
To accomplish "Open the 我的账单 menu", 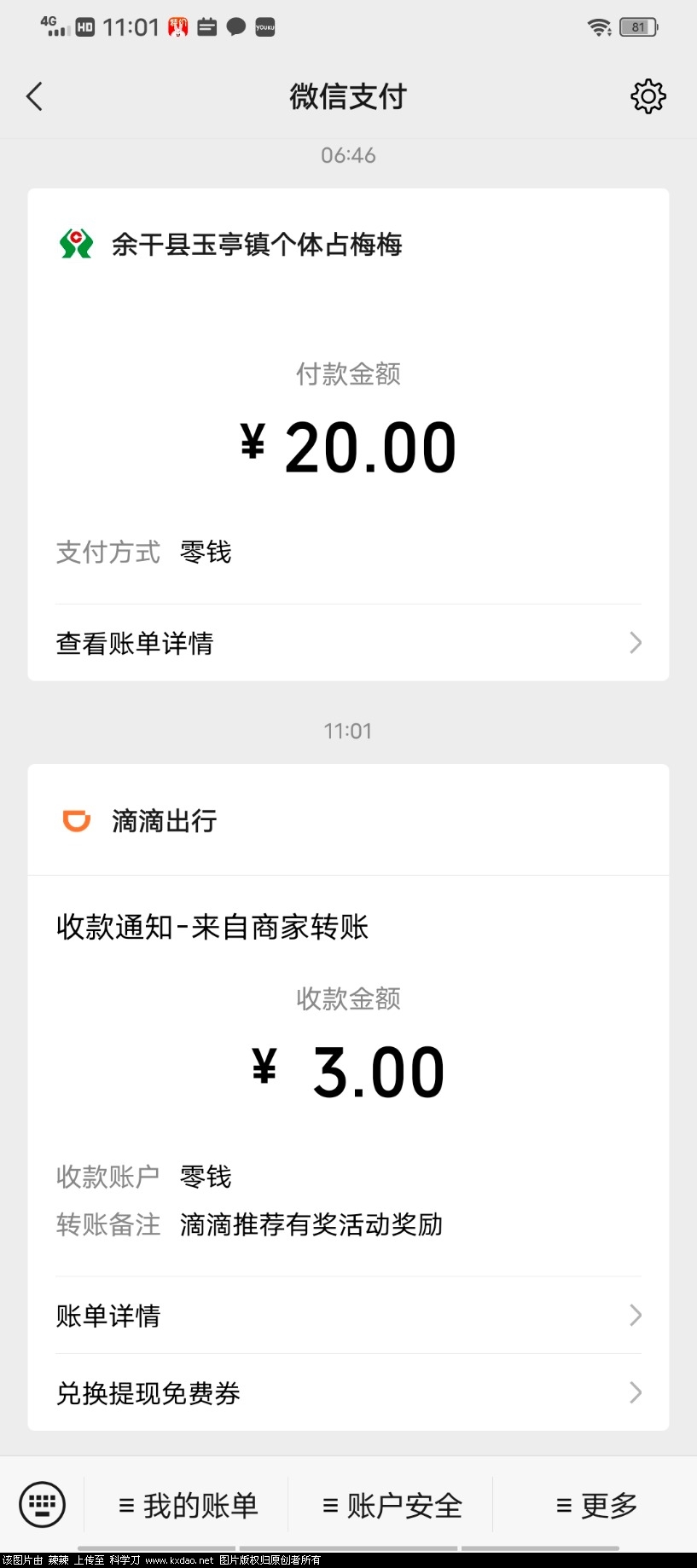I will [188, 1506].
